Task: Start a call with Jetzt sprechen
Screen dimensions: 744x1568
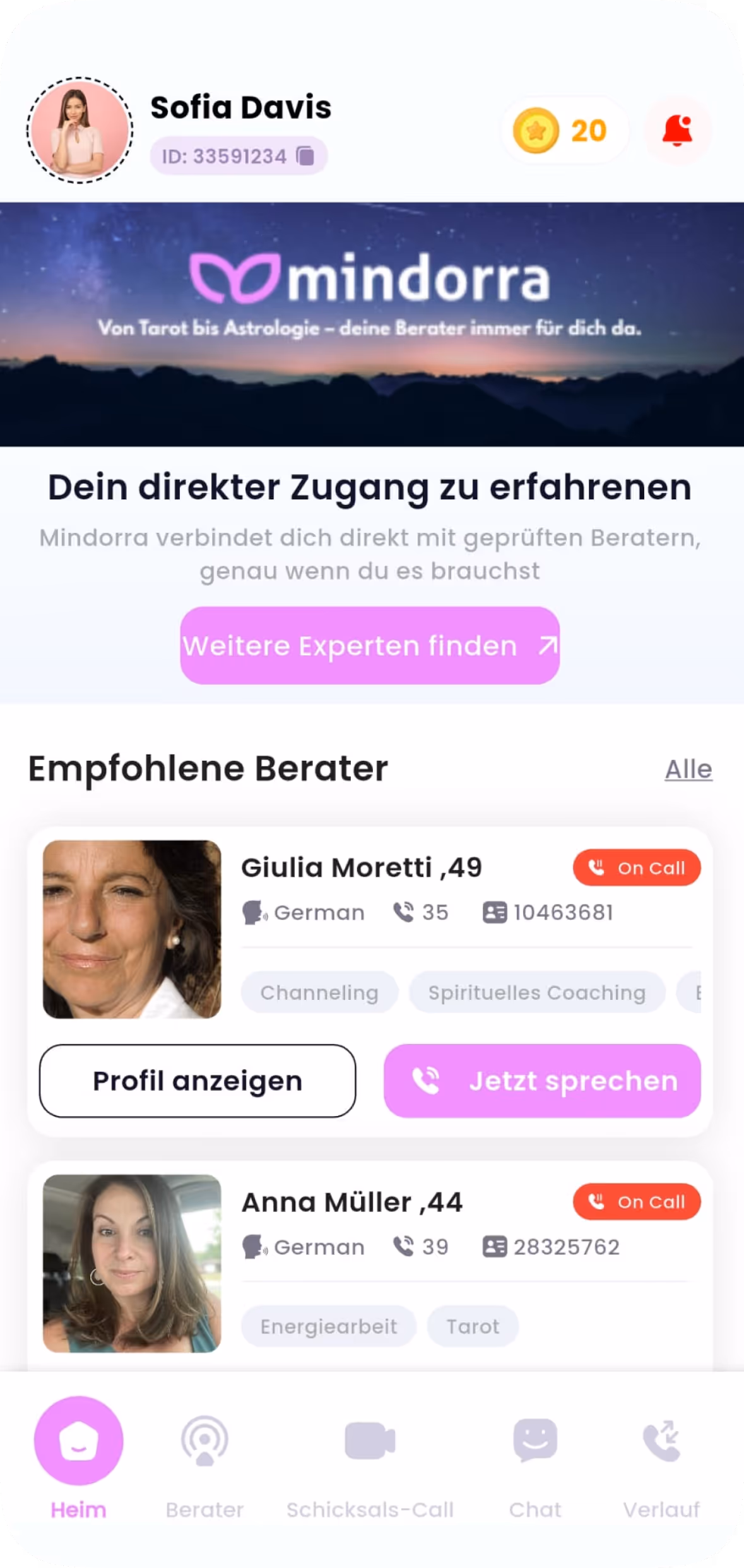Action: [542, 1081]
